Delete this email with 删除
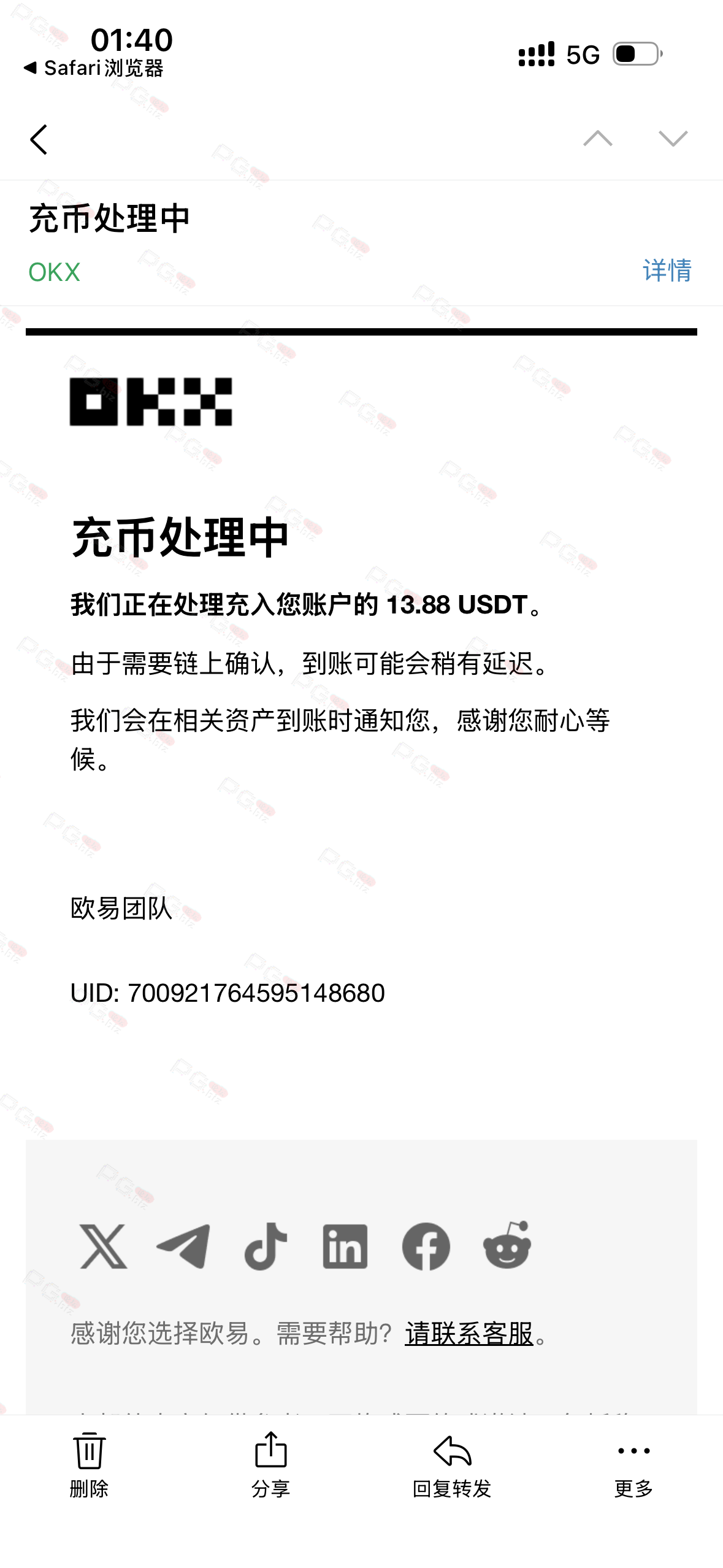723x1568 pixels. point(90,1464)
